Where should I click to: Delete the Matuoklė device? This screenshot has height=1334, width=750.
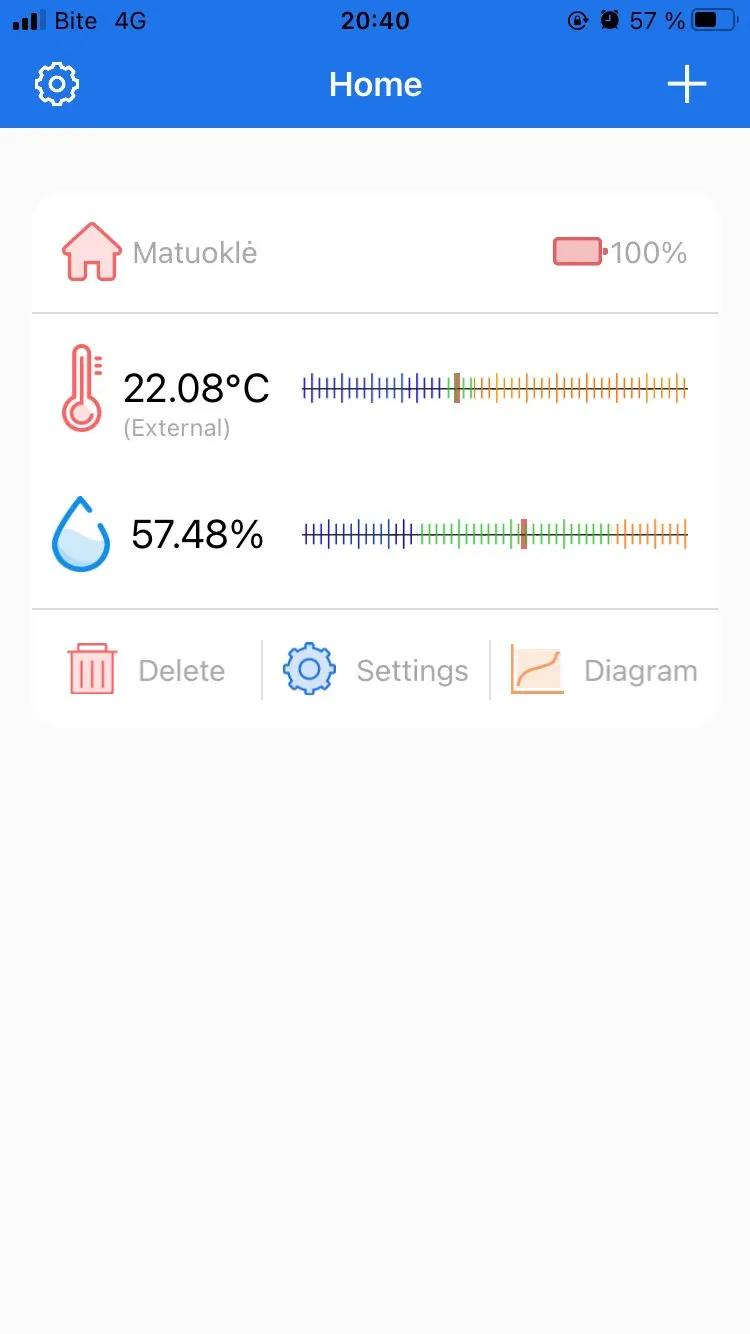146,670
